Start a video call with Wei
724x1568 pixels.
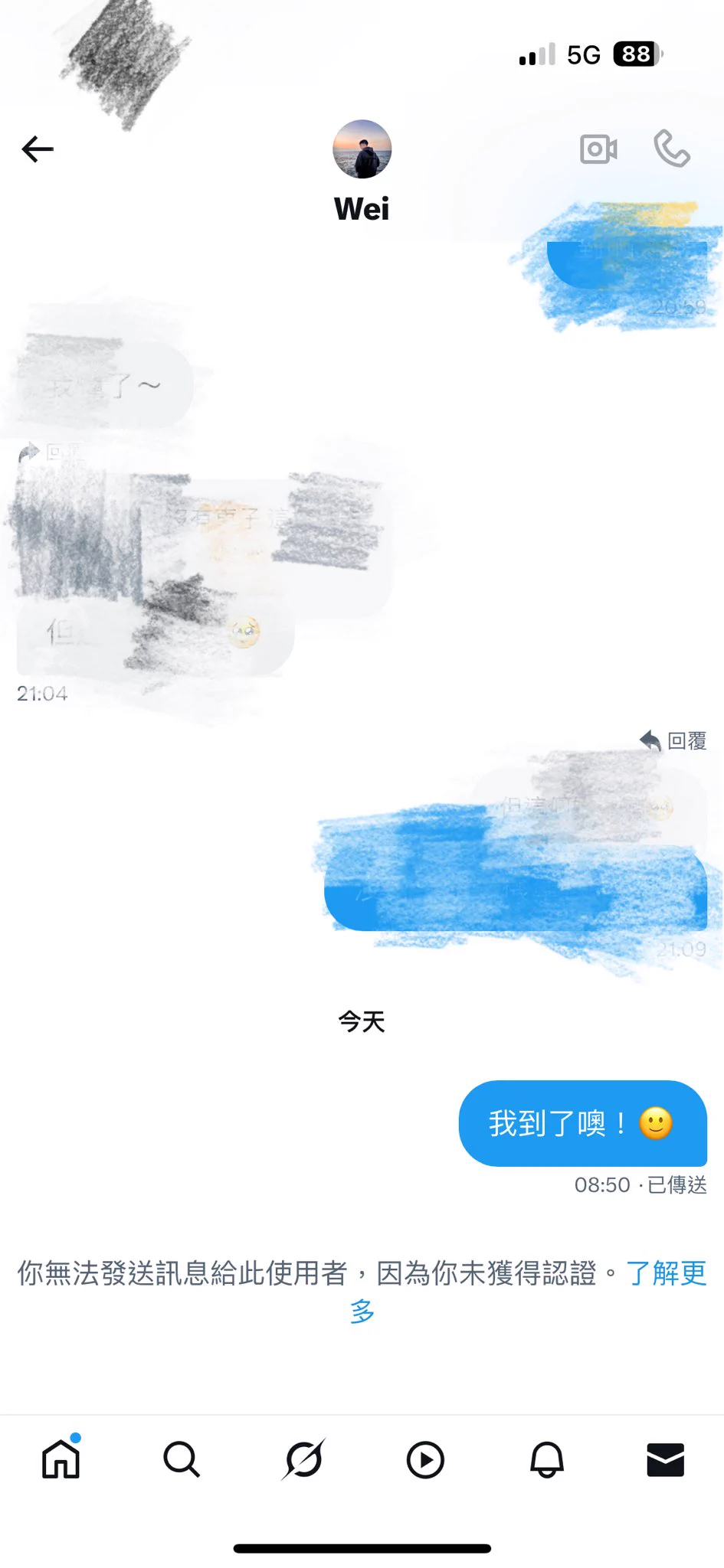[x=598, y=149]
